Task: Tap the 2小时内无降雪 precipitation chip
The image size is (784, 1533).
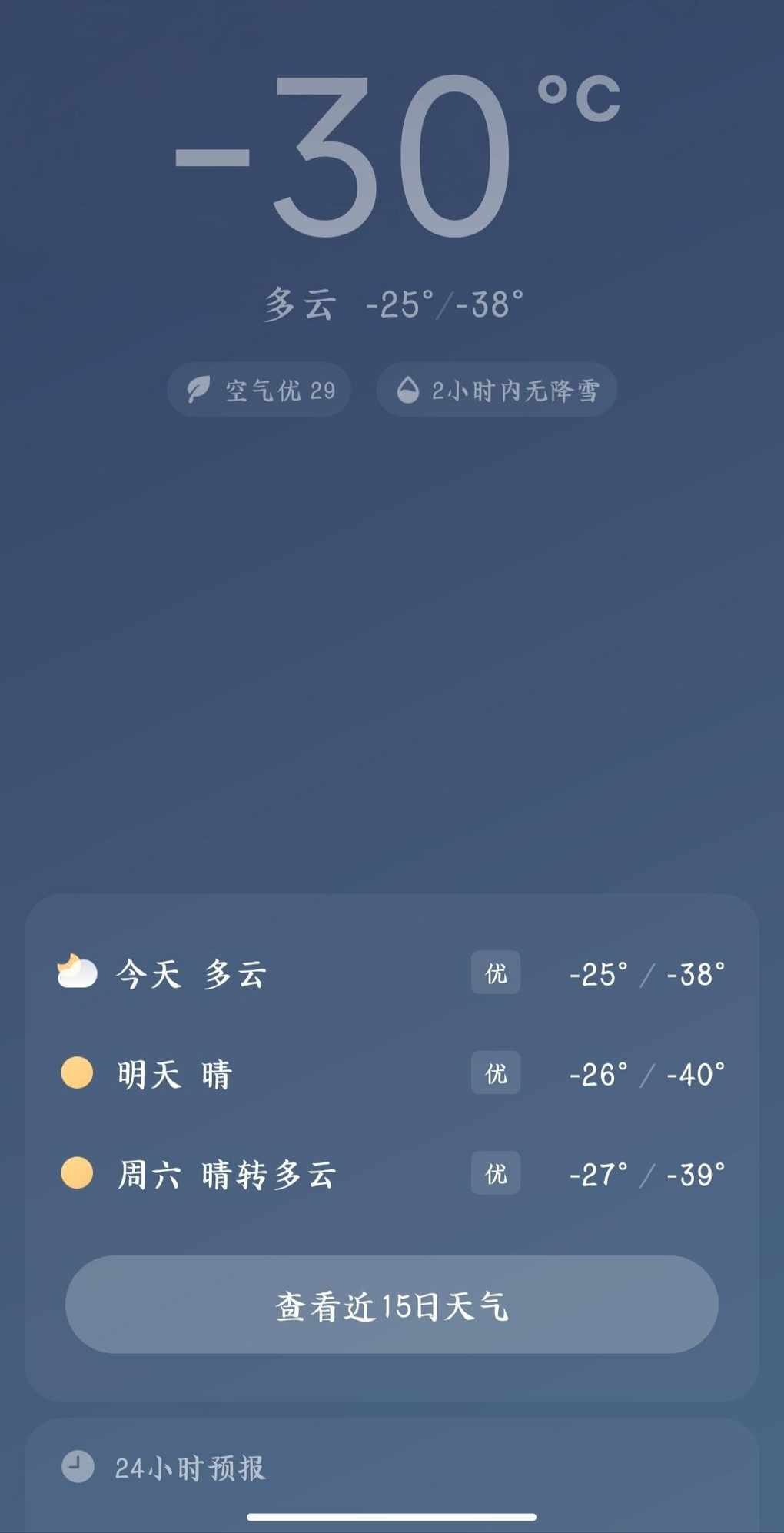Action: pos(497,390)
